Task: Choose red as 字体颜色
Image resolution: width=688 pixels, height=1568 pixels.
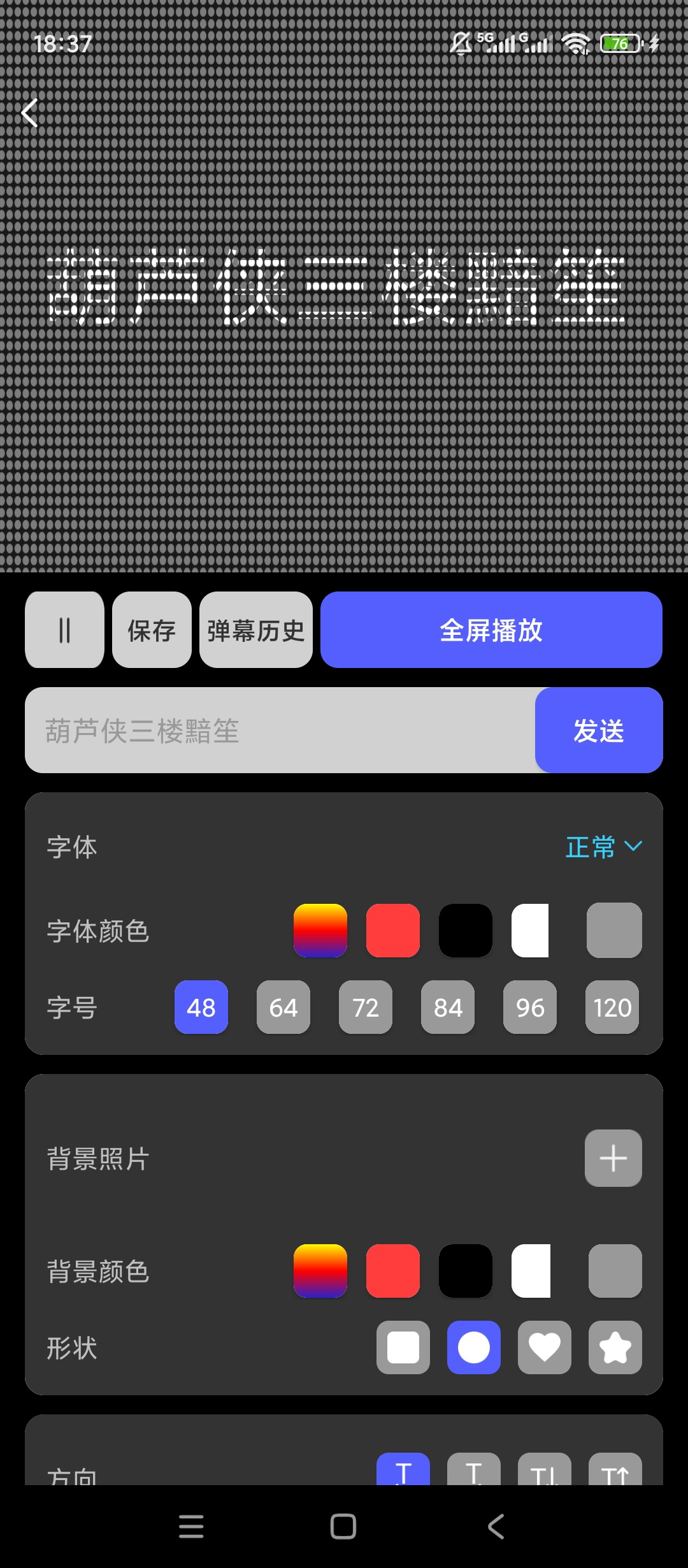Action: (x=393, y=931)
